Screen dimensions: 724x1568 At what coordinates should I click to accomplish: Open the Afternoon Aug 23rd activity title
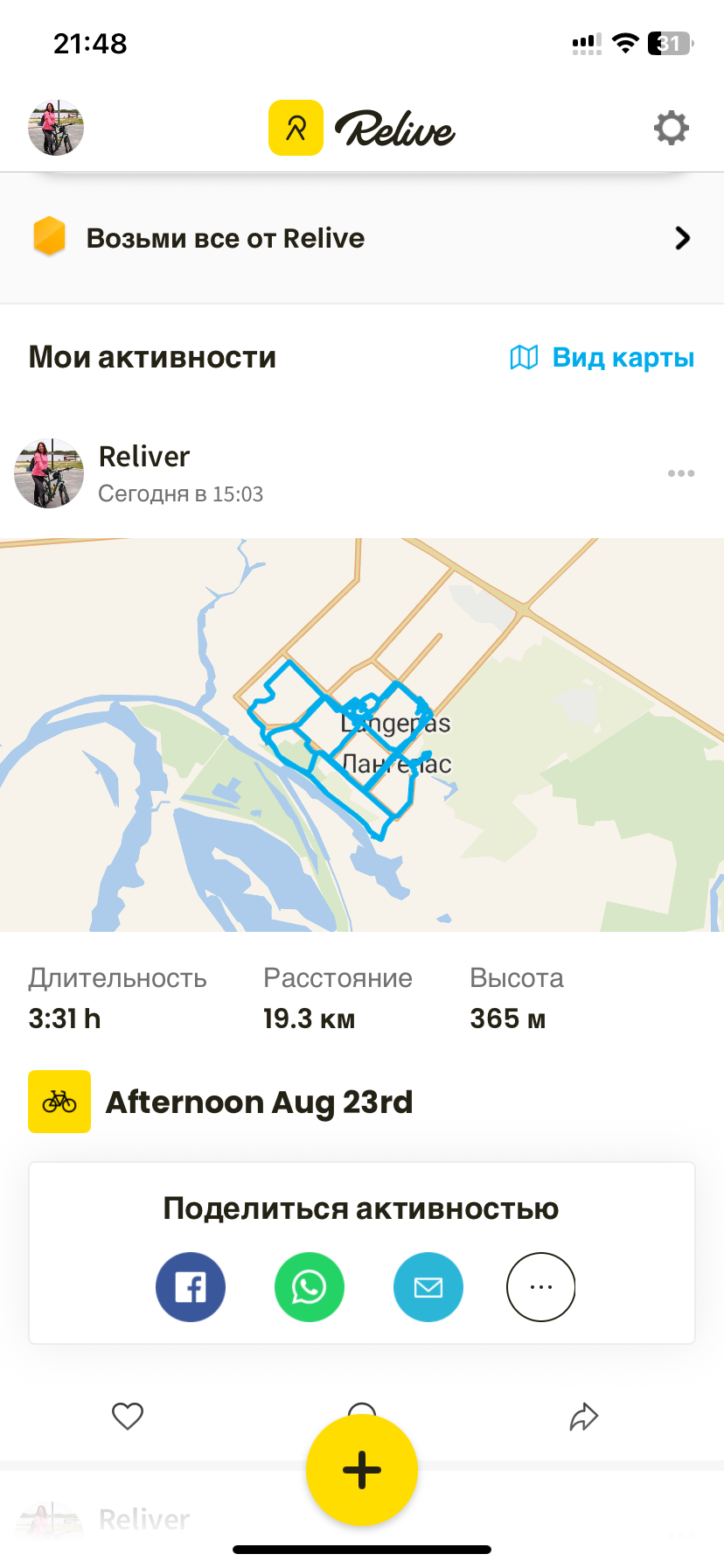(259, 1102)
